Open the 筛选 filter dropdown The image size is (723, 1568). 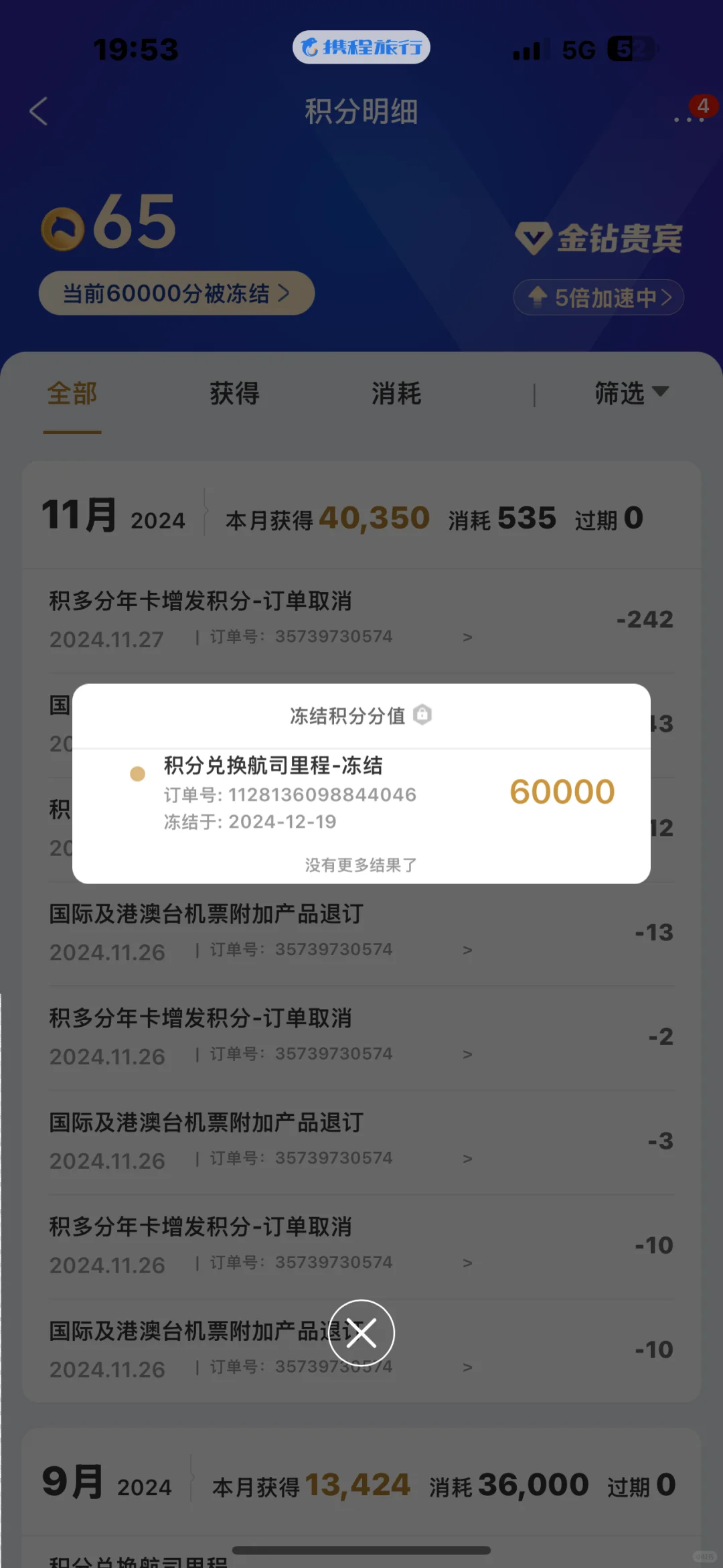(x=631, y=393)
